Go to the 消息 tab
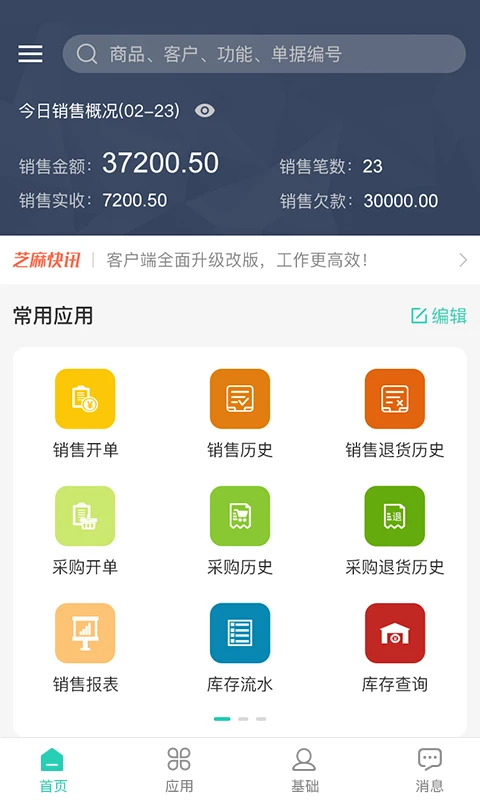The width and height of the screenshot is (480, 800). coord(430,770)
